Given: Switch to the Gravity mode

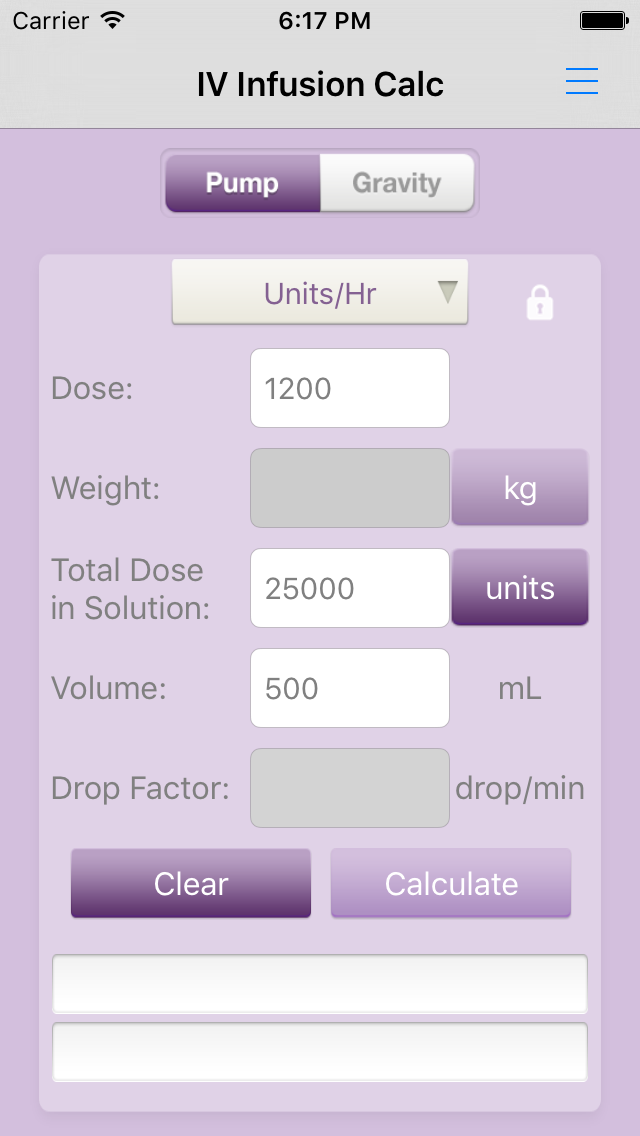Looking at the screenshot, I should (396, 183).
